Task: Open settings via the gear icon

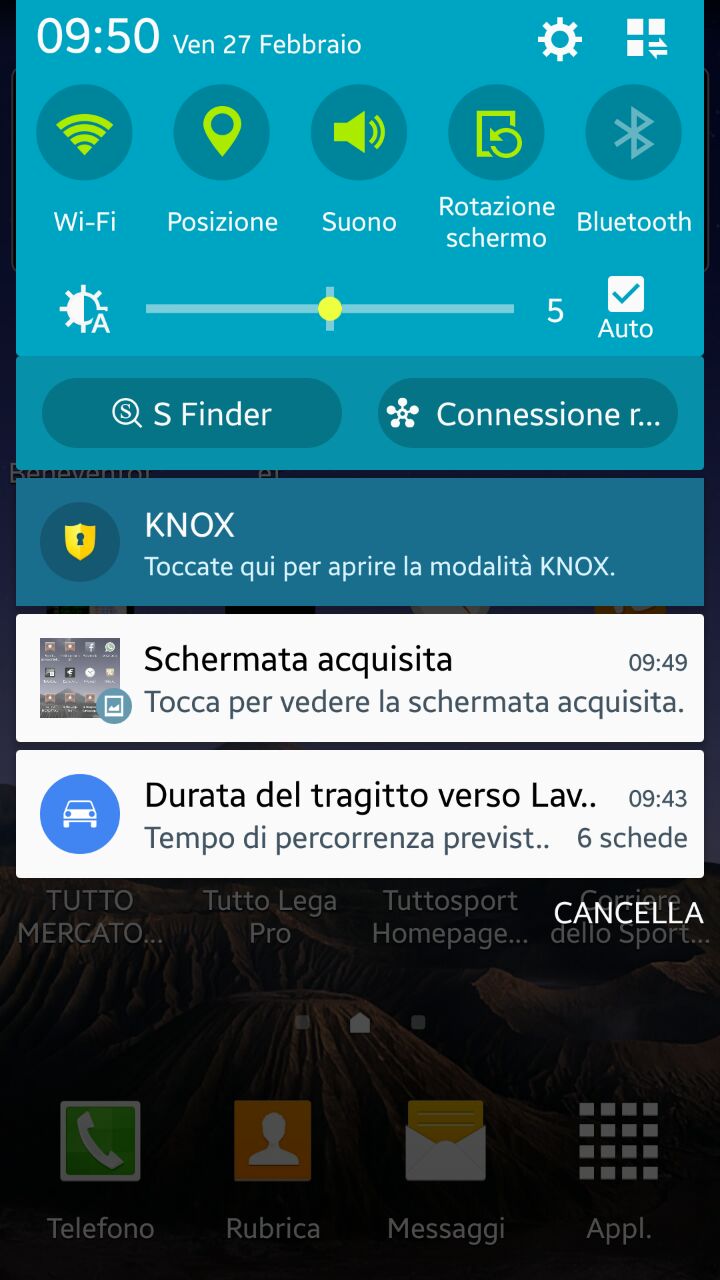Action: click(x=560, y=40)
